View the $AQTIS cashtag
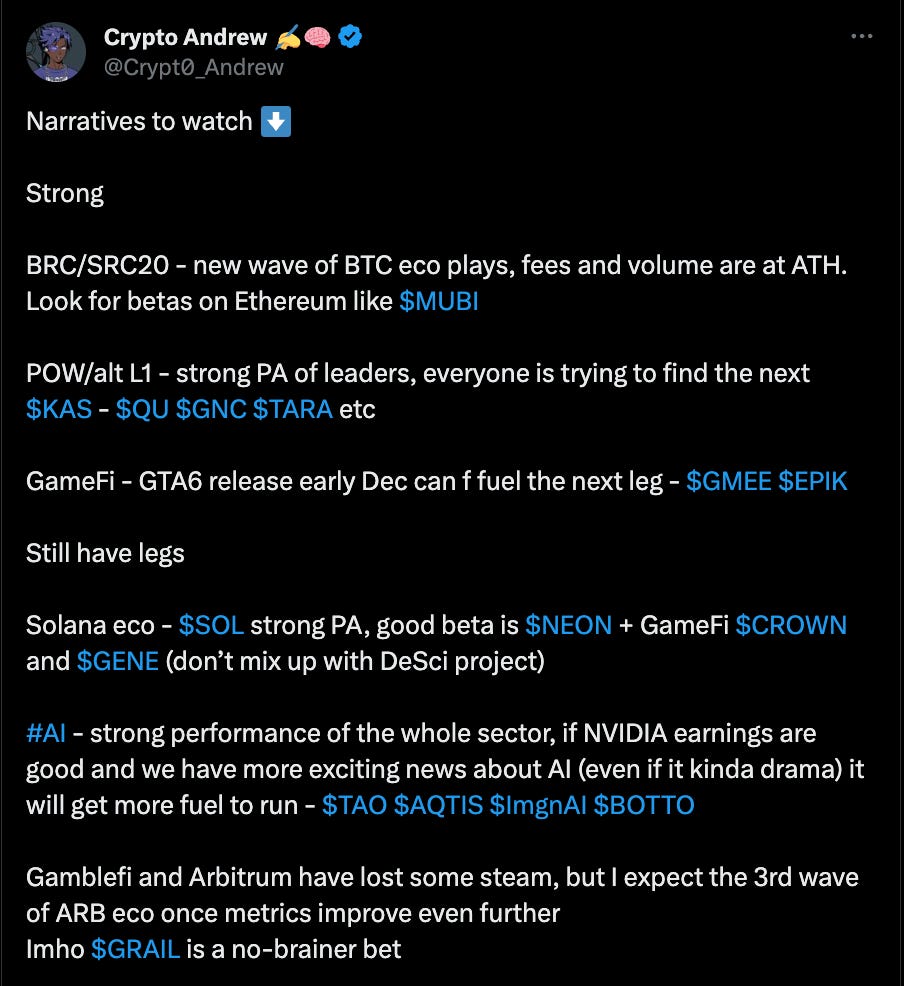The height and width of the screenshot is (986, 904). (x=438, y=805)
